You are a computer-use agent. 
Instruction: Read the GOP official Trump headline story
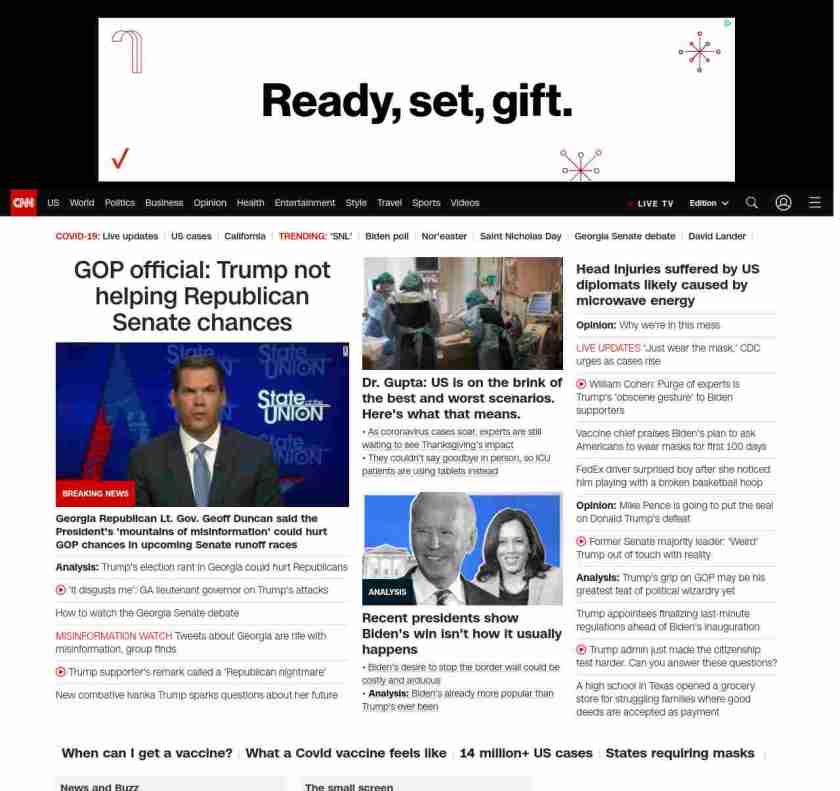pos(202,296)
